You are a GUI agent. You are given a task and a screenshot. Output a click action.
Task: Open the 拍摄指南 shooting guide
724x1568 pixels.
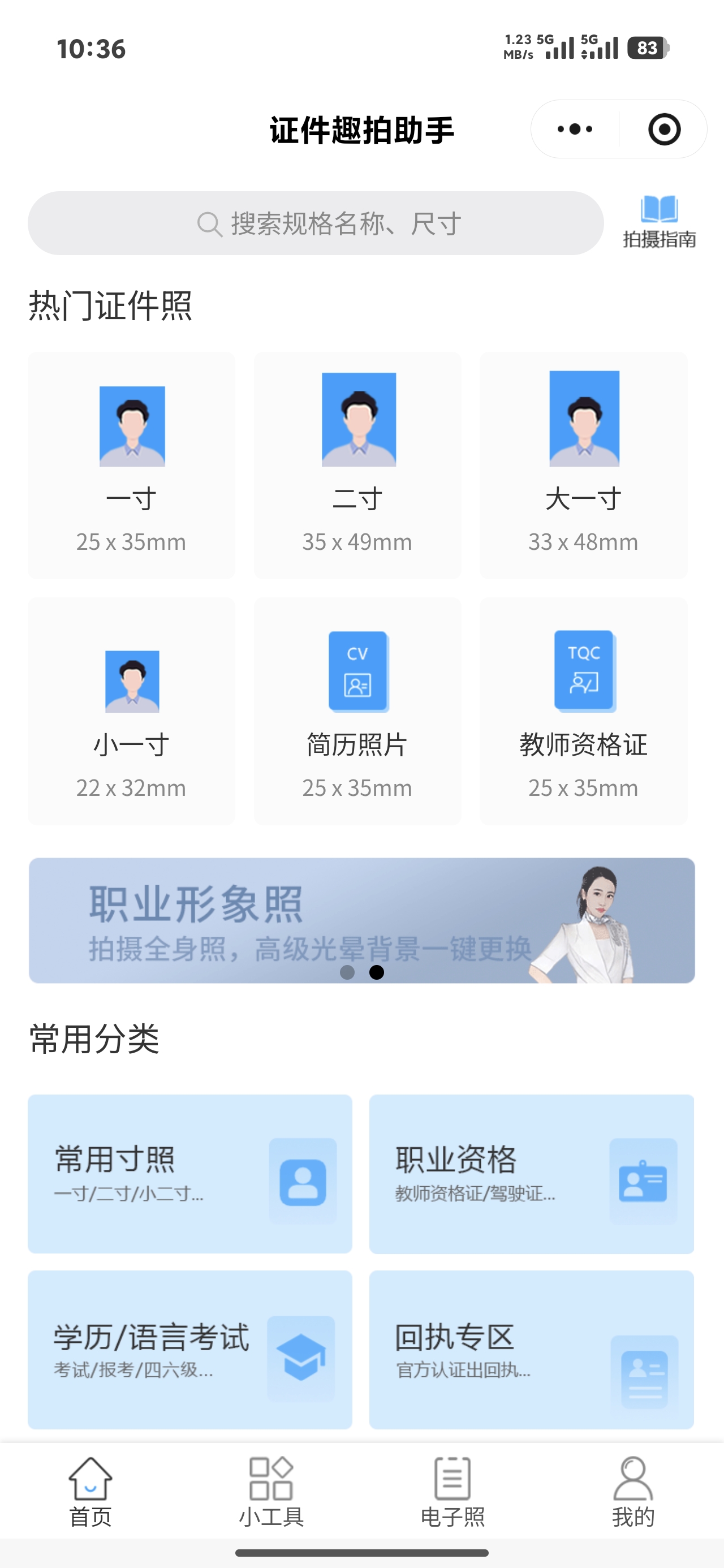[x=659, y=222]
